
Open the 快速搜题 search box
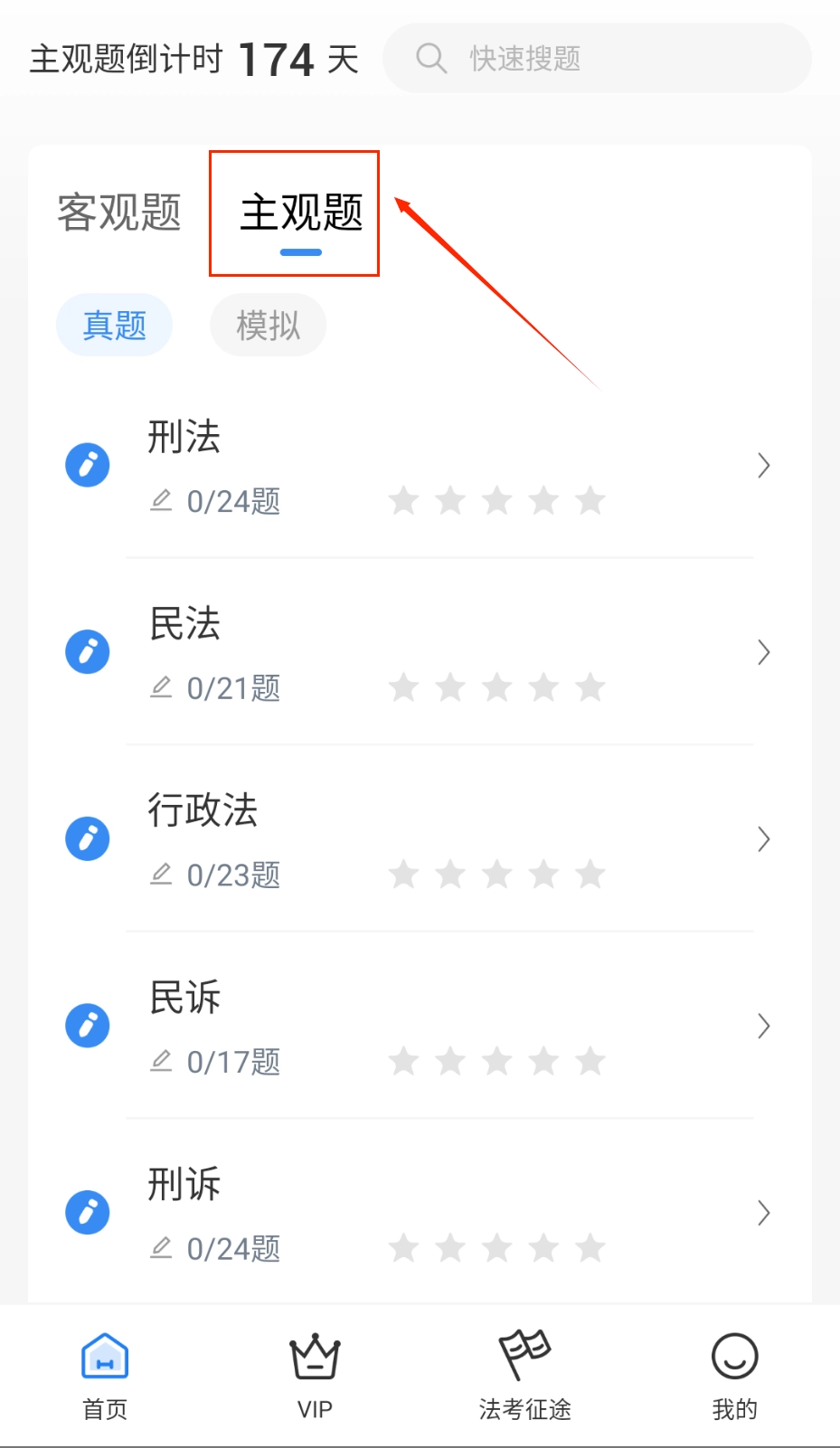click(x=597, y=59)
